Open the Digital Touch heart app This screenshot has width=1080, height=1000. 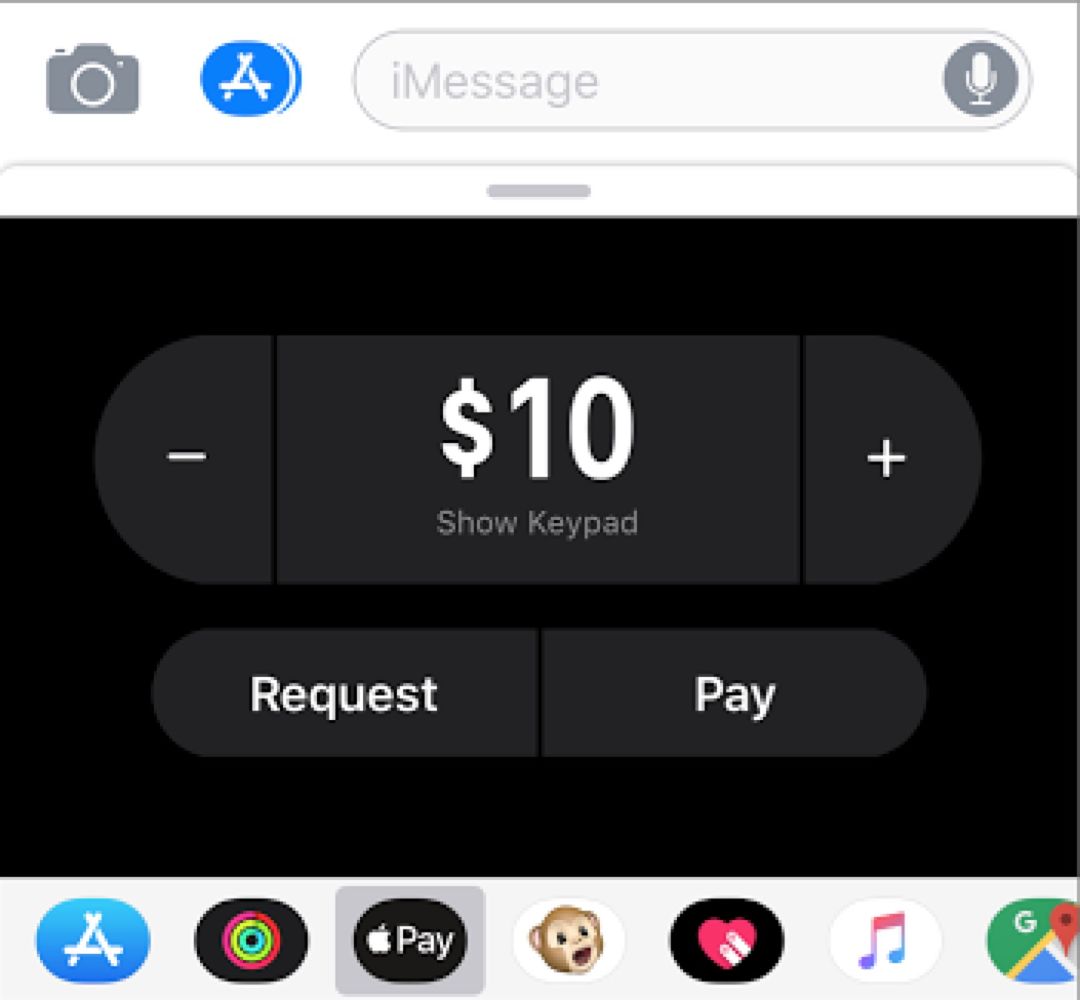pos(726,941)
